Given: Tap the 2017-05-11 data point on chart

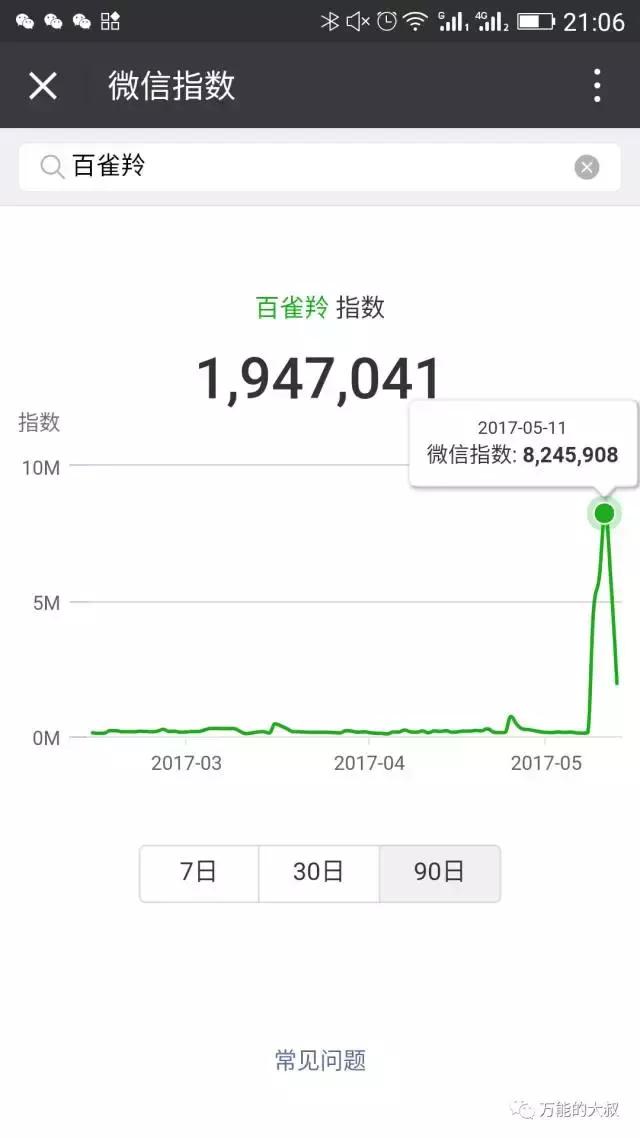Looking at the screenshot, I should coord(604,513).
